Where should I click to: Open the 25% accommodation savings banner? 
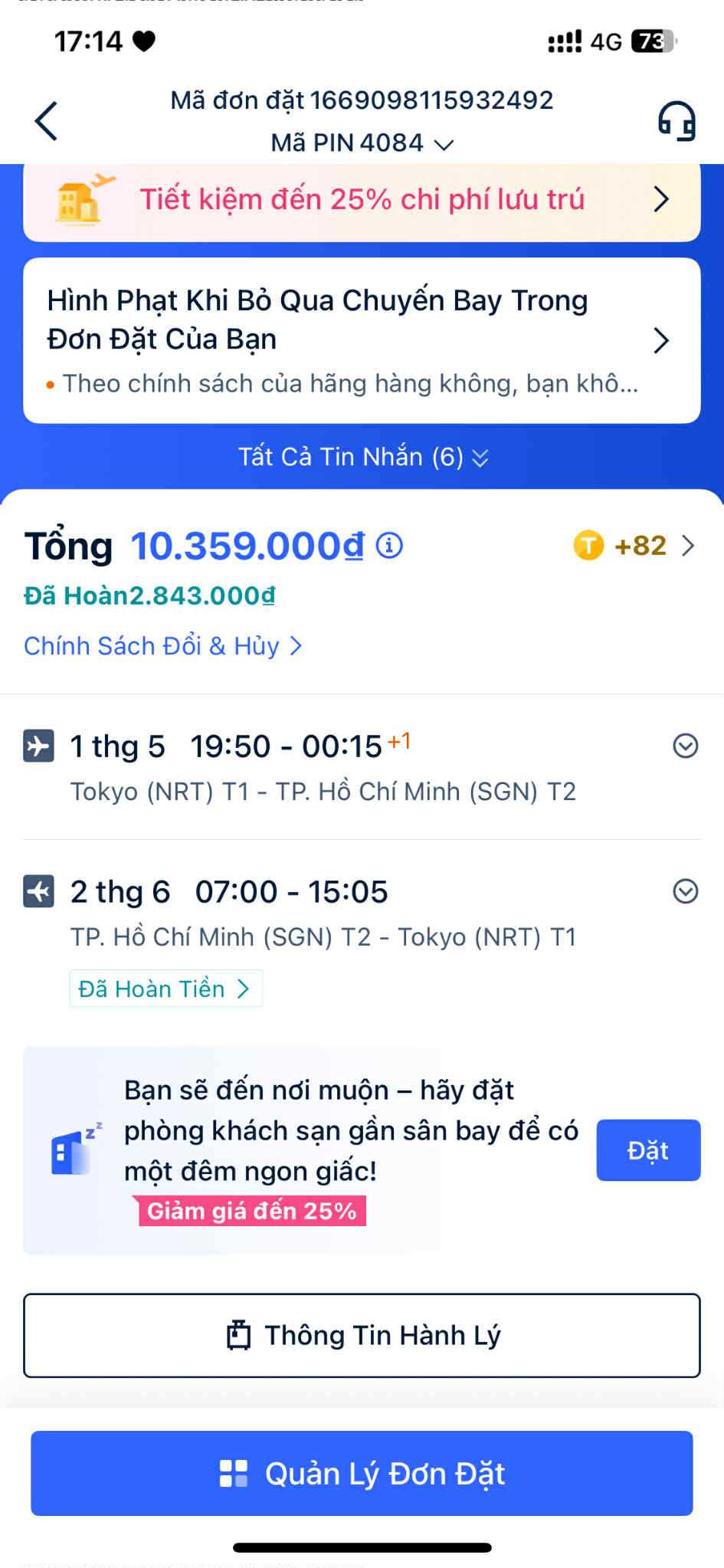pyautogui.click(x=362, y=200)
